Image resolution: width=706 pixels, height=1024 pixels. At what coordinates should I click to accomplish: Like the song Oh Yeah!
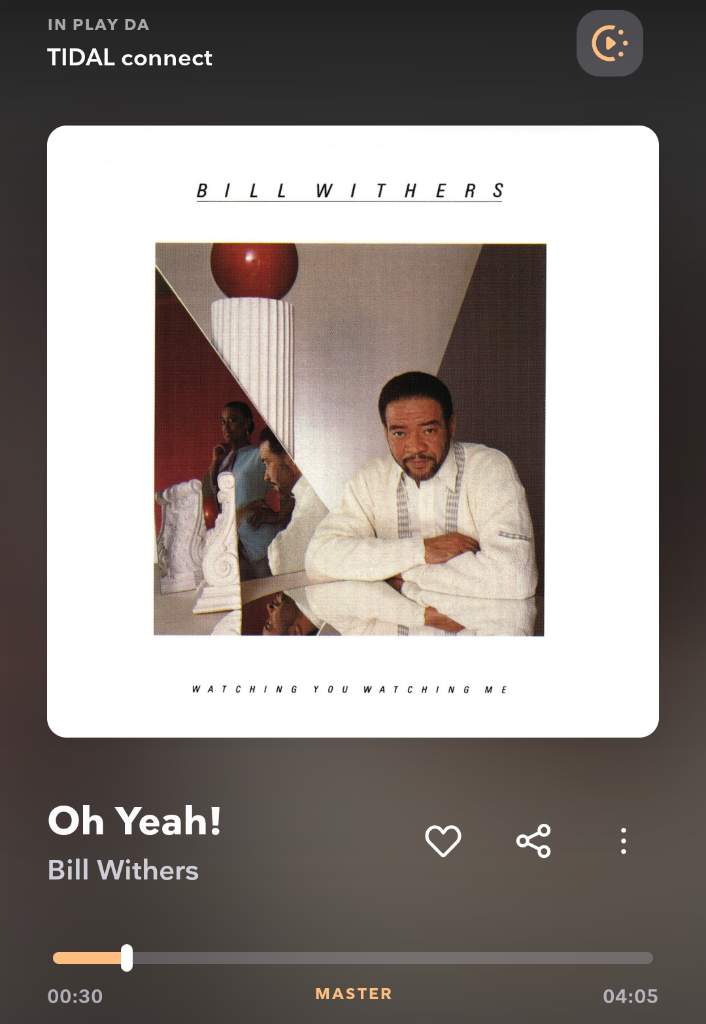pyautogui.click(x=443, y=841)
